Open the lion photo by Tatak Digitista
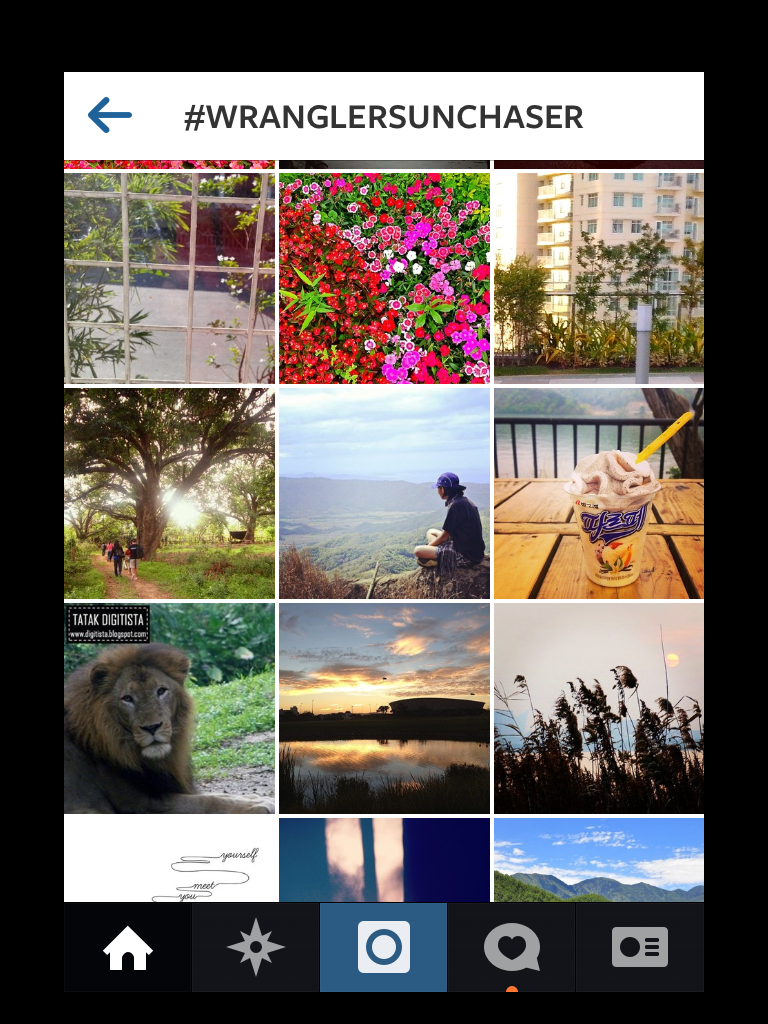This screenshot has height=1024, width=768. [x=169, y=708]
